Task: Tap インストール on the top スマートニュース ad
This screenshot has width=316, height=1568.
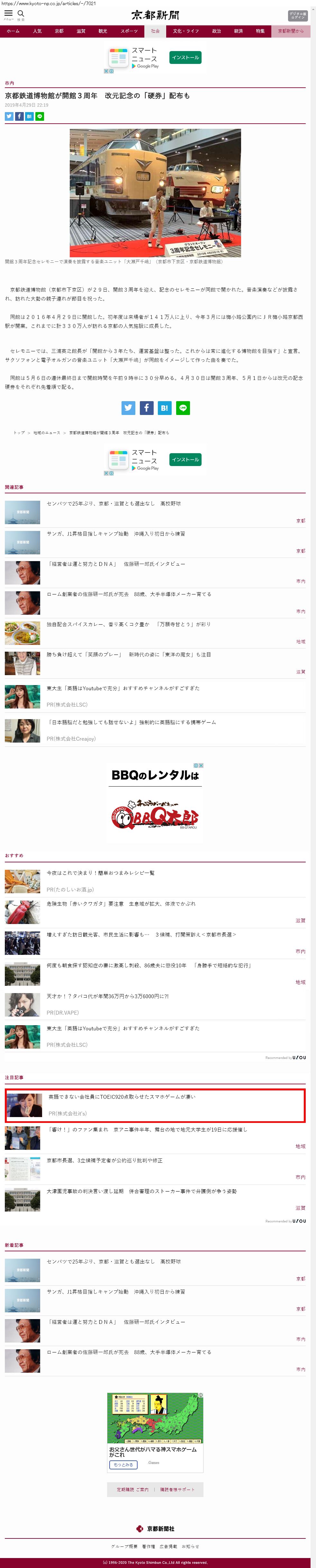Action: pos(185,58)
